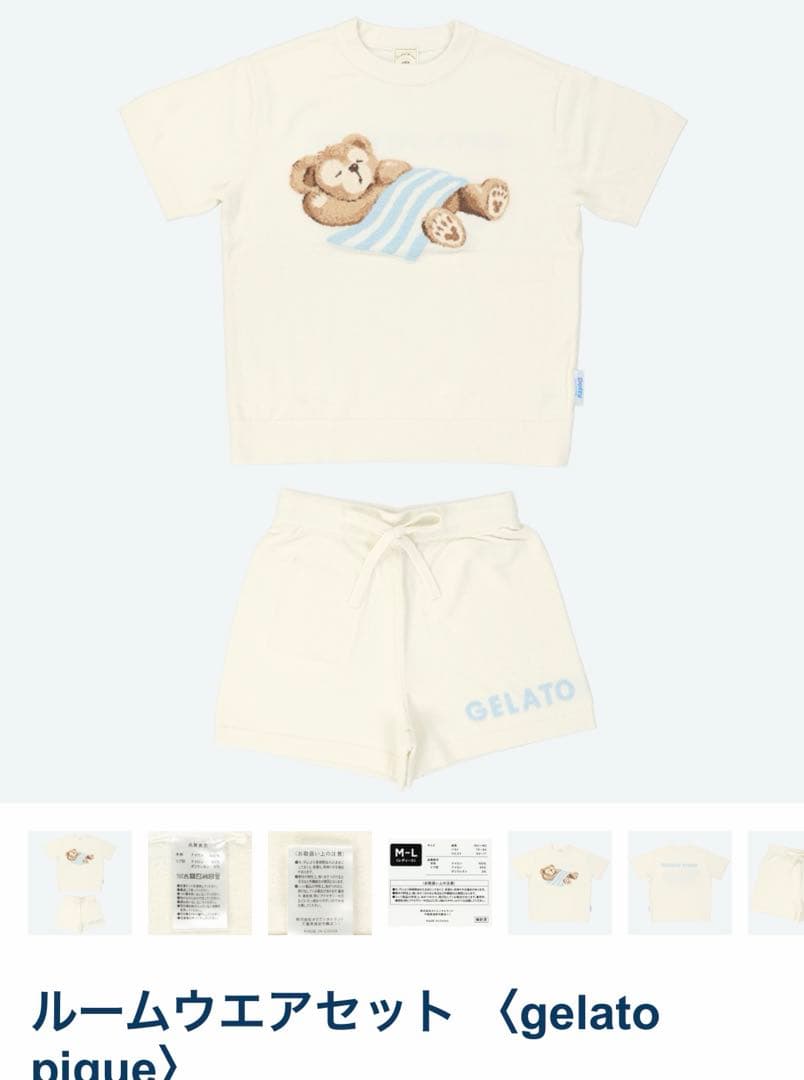The height and width of the screenshot is (1080, 804).
Task: Select the first thumbnail showing the full set
Action: [x=80, y=882]
